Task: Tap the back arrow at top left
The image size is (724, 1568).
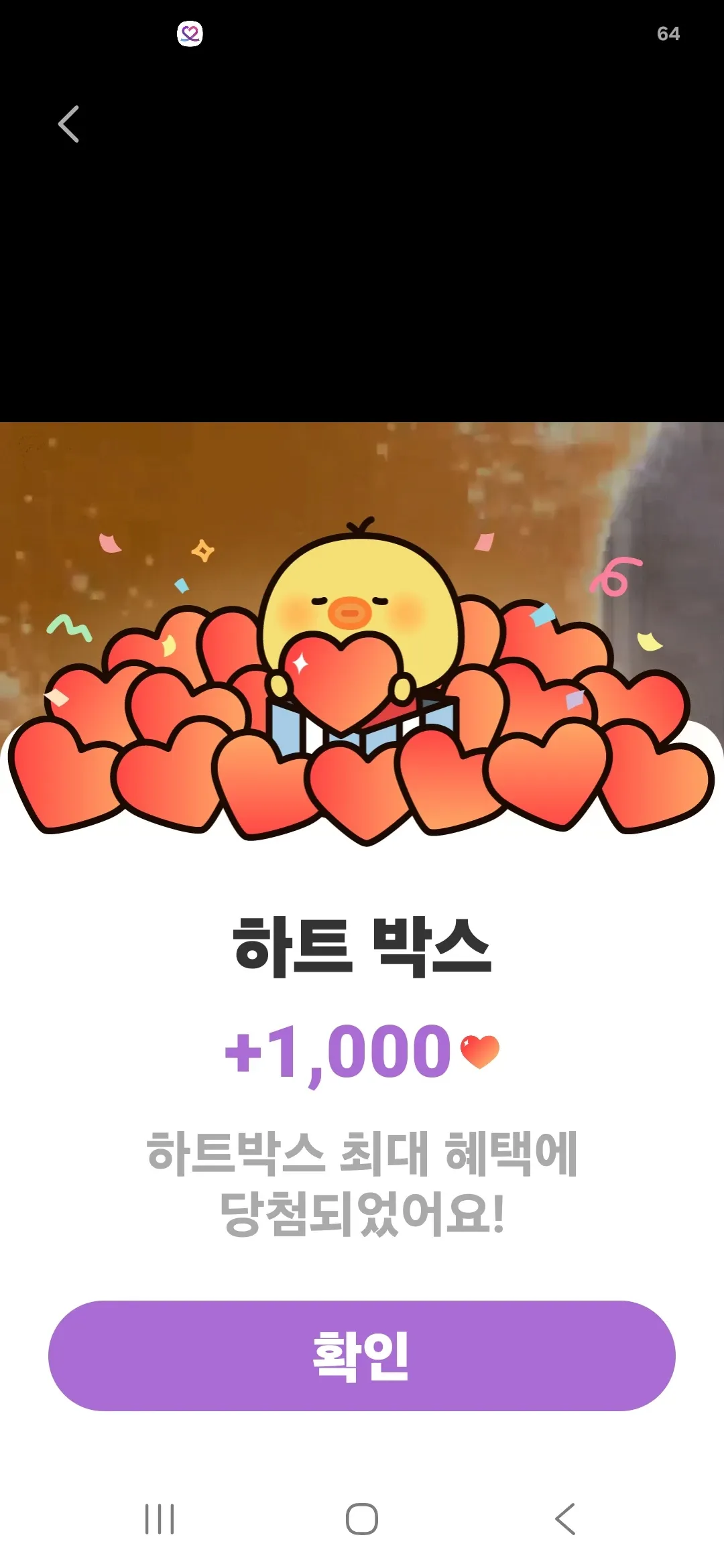Action: [x=68, y=124]
